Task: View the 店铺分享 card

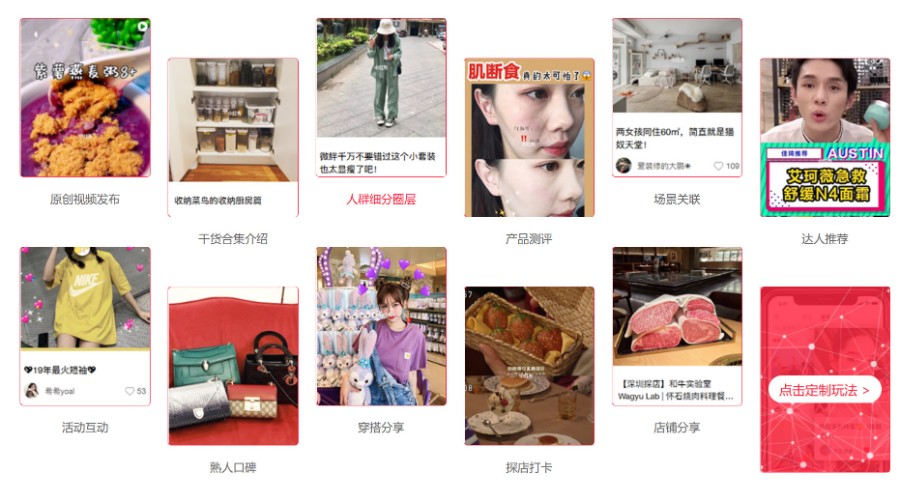Action: tap(677, 326)
